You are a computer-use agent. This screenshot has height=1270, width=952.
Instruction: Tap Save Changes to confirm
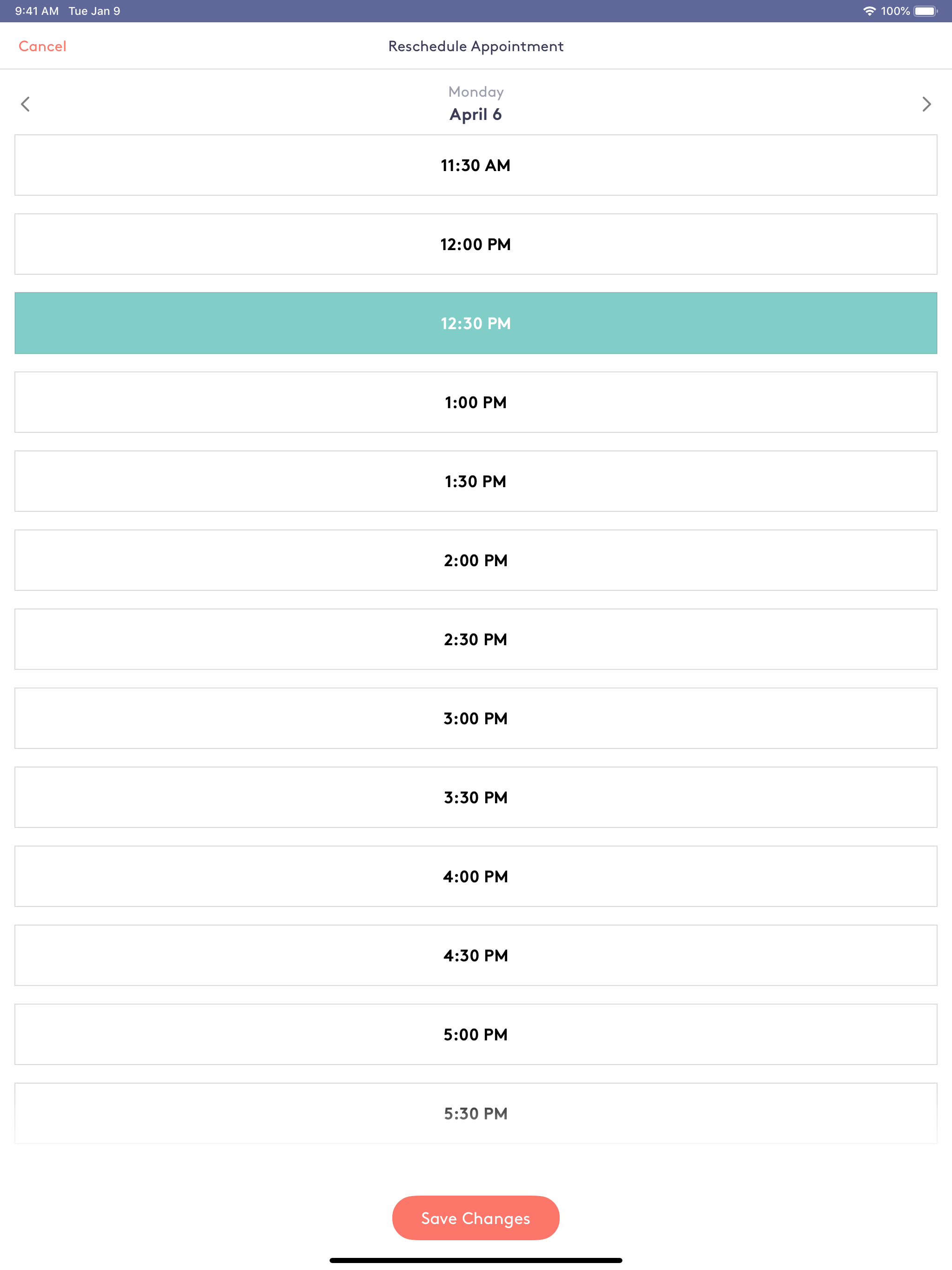(x=476, y=1218)
